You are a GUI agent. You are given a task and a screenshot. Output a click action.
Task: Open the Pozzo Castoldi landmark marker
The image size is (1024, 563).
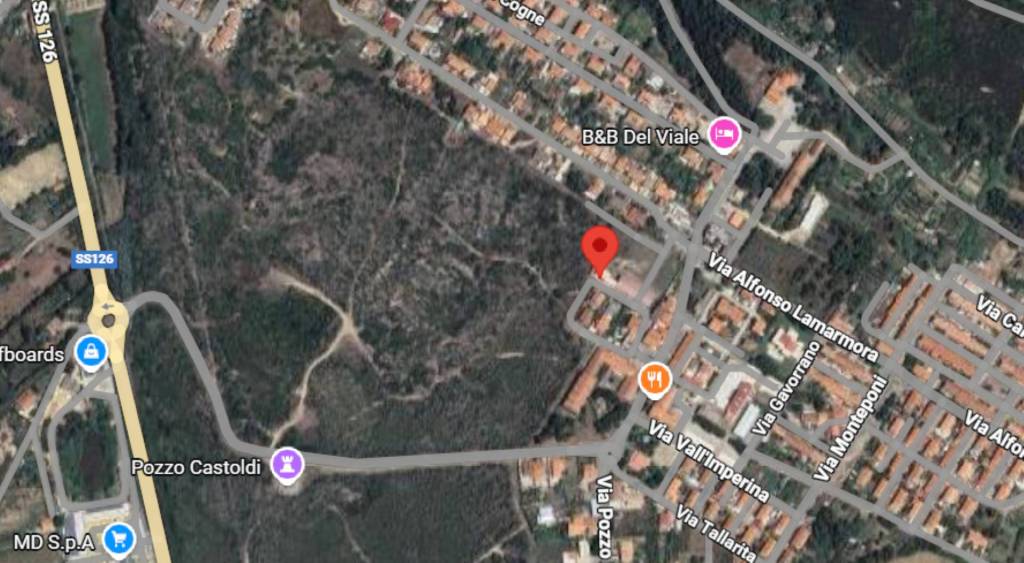(x=287, y=464)
